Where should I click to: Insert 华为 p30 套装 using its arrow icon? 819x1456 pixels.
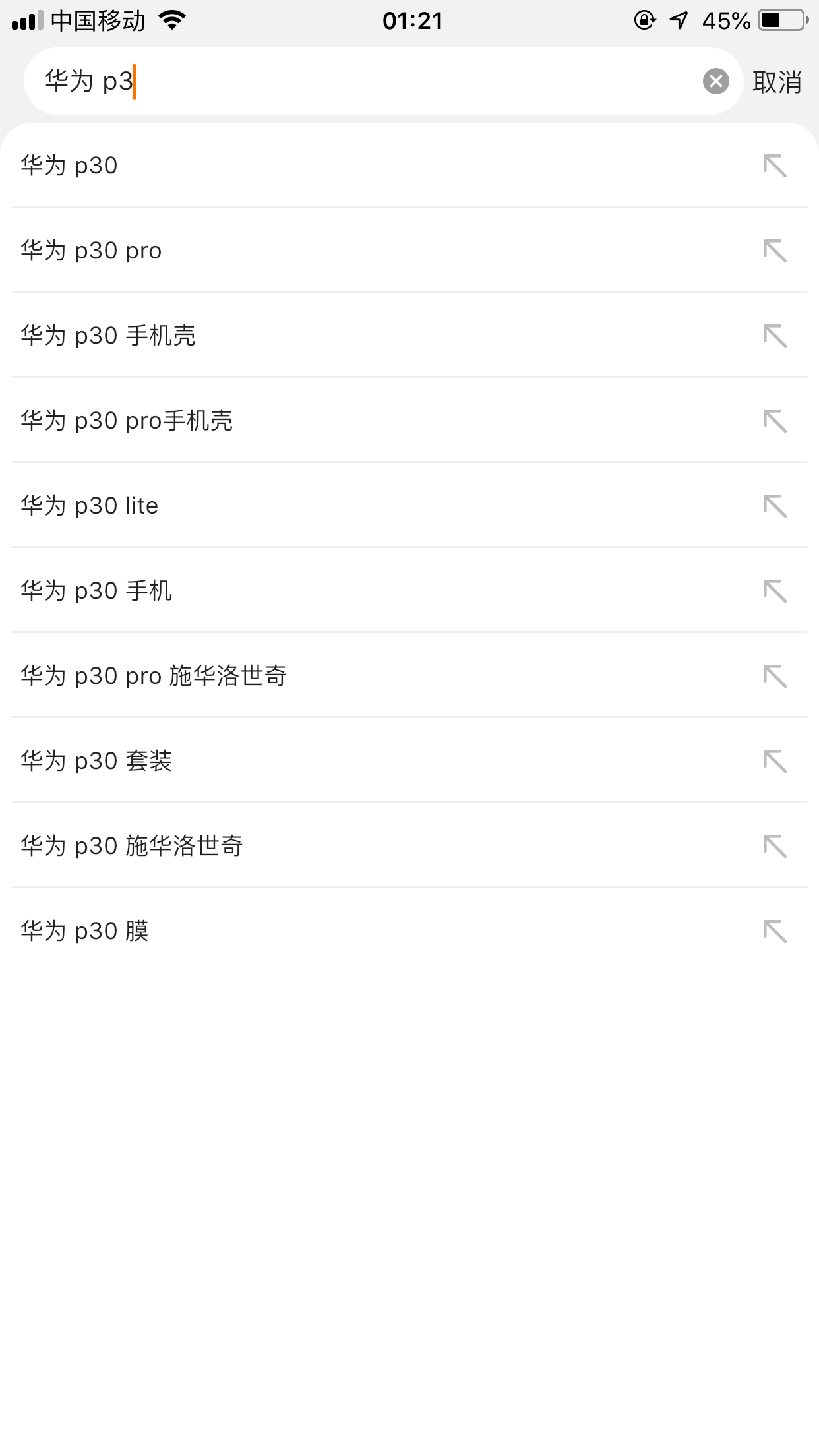(775, 761)
